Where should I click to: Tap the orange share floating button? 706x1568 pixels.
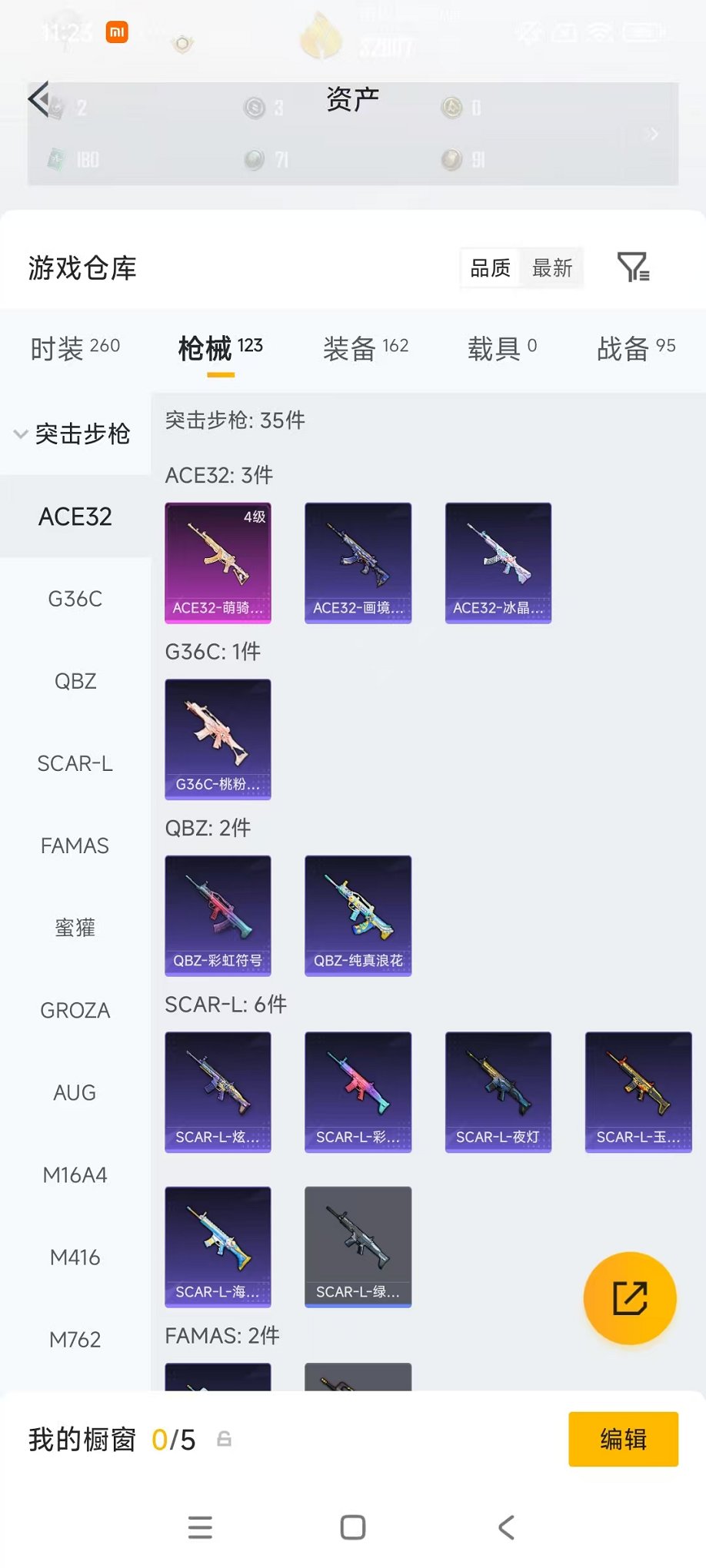(x=629, y=1298)
